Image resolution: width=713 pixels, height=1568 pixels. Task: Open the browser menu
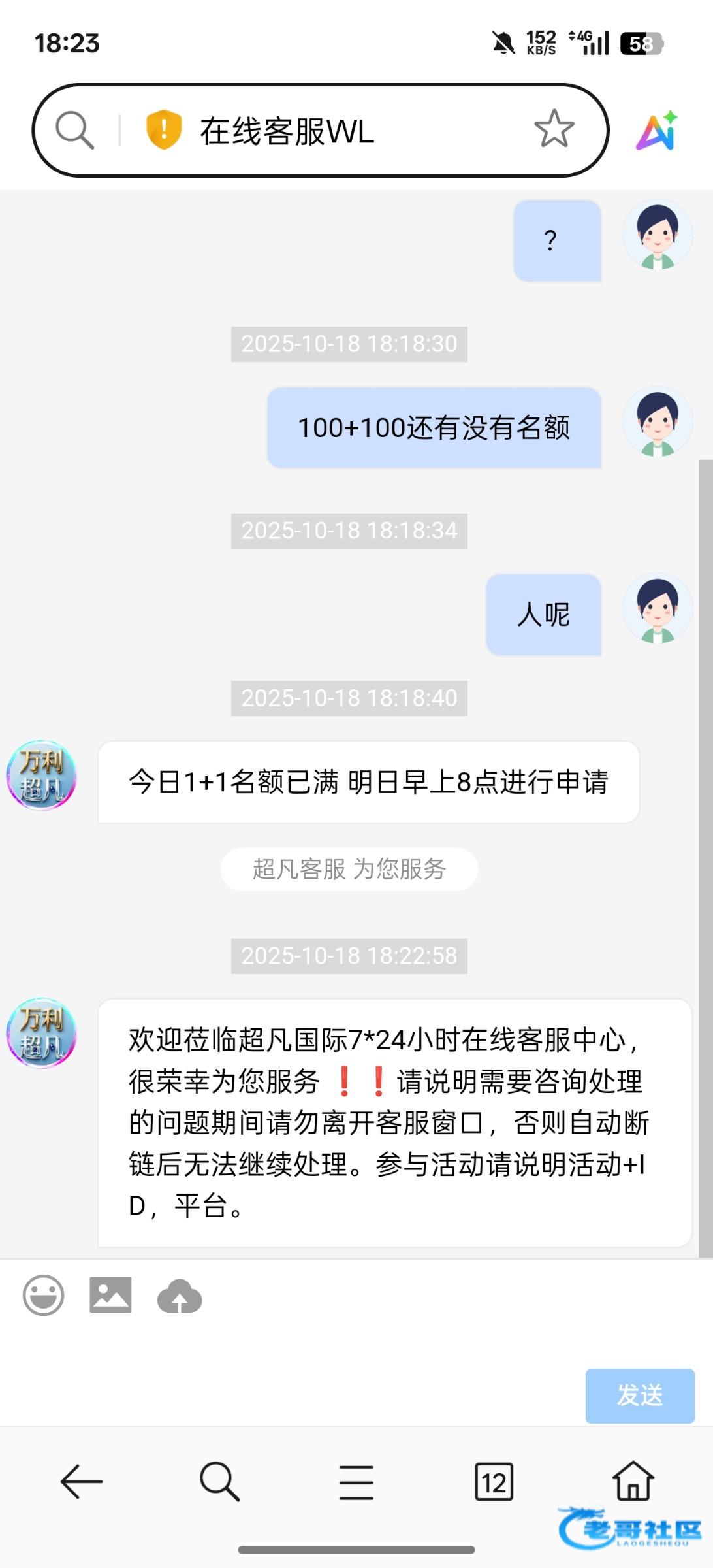(x=356, y=1482)
